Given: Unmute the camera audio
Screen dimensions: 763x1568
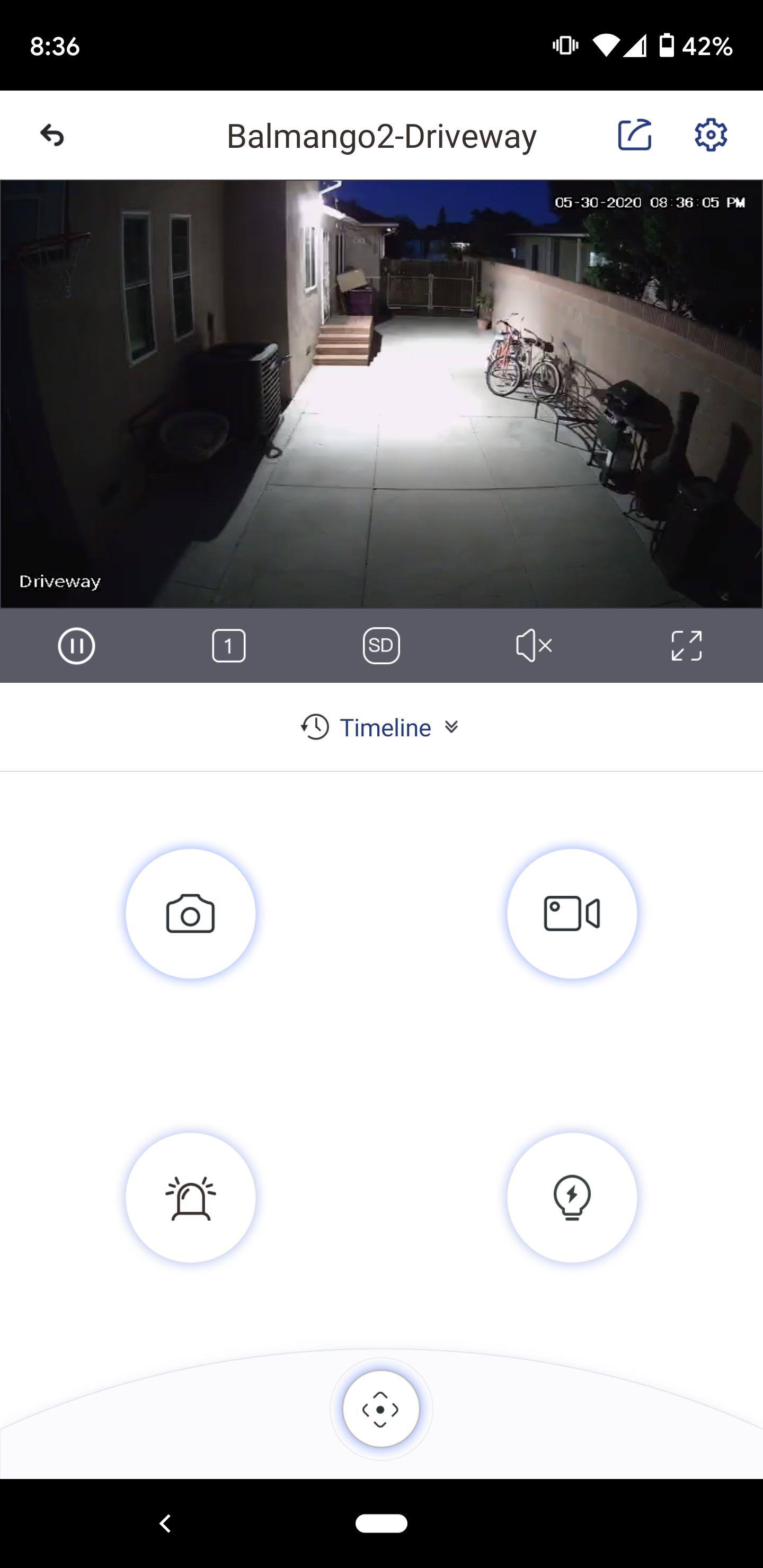Looking at the screenshot, I should (534, 646).
